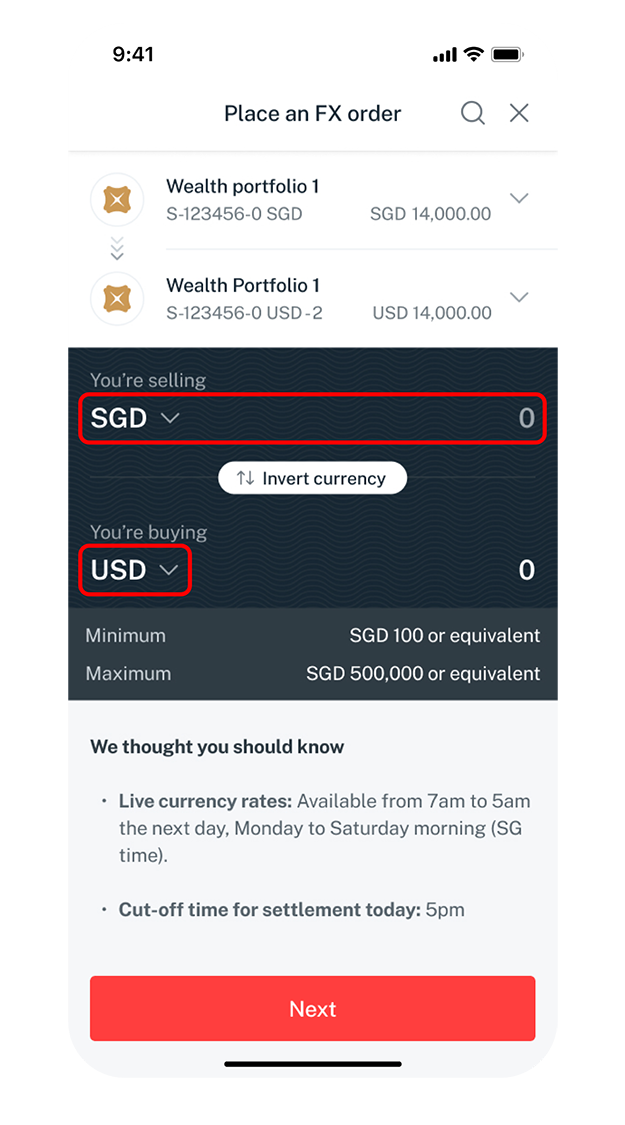Tap the Invert currency button
Viewport: 625px width, 1125px height.
[312, 478]
